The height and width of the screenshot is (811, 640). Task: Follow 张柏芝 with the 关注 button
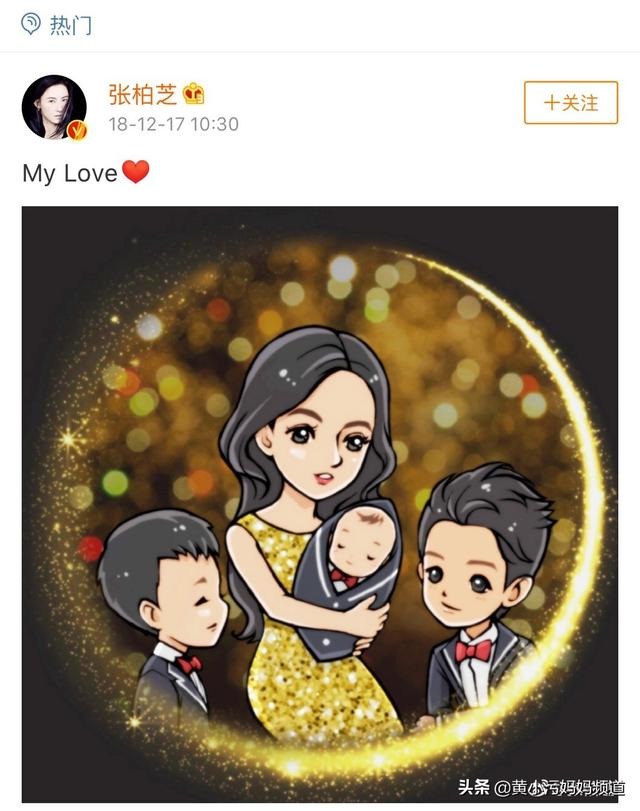point(570,102)
